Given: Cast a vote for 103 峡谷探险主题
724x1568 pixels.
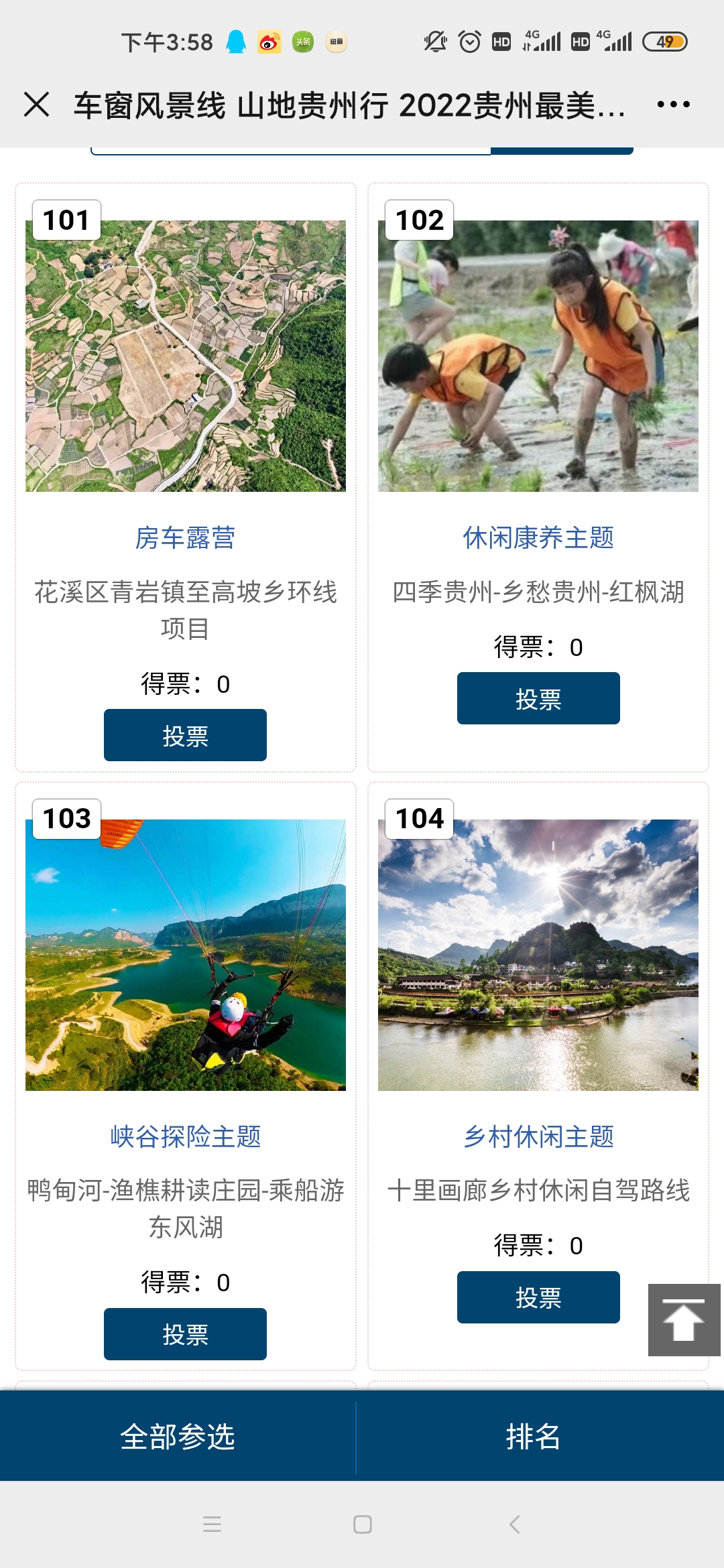Looking at the screenshot, I should coord(185,1334).
